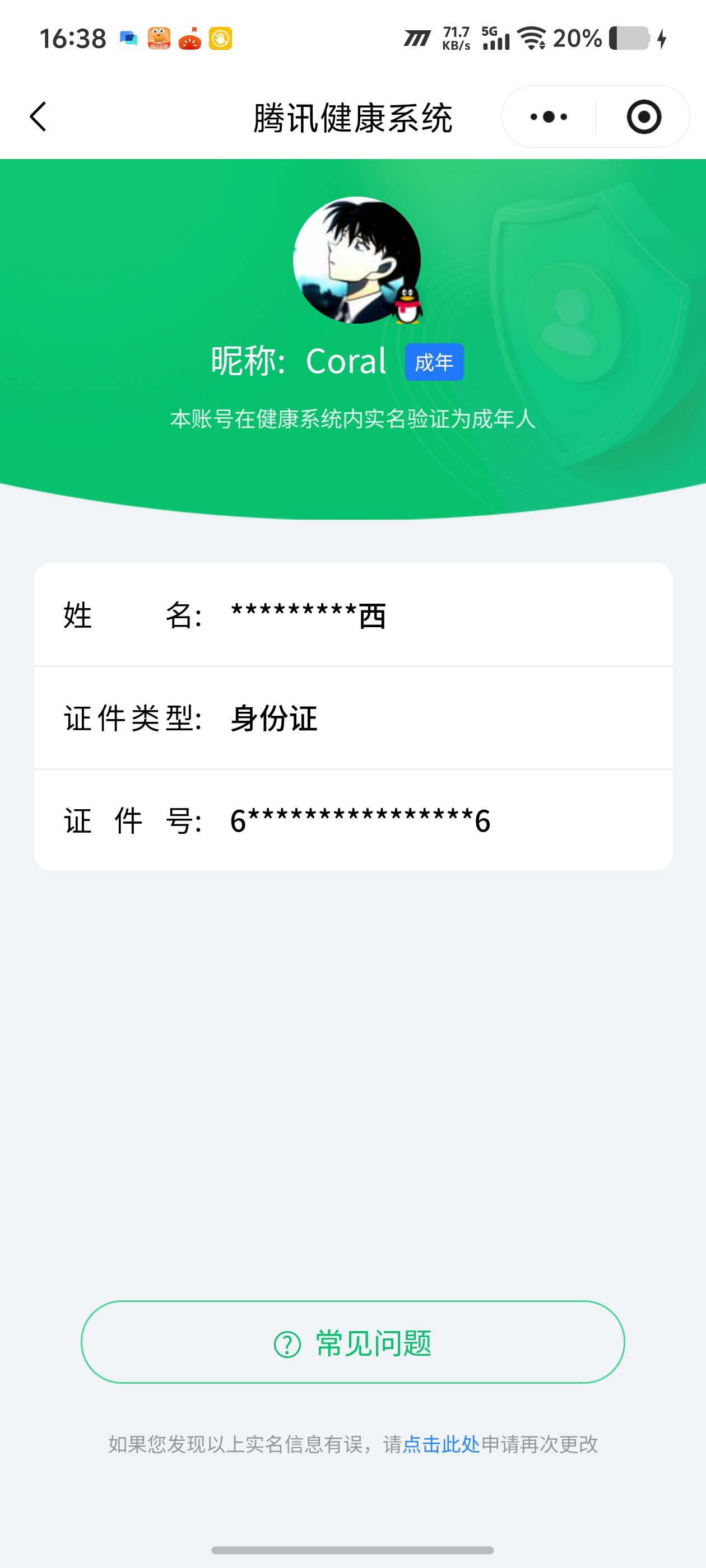Tap the 腾讯健康系统 title text
The width and height of the screenshot is (706, 1568).
(352, 116)
